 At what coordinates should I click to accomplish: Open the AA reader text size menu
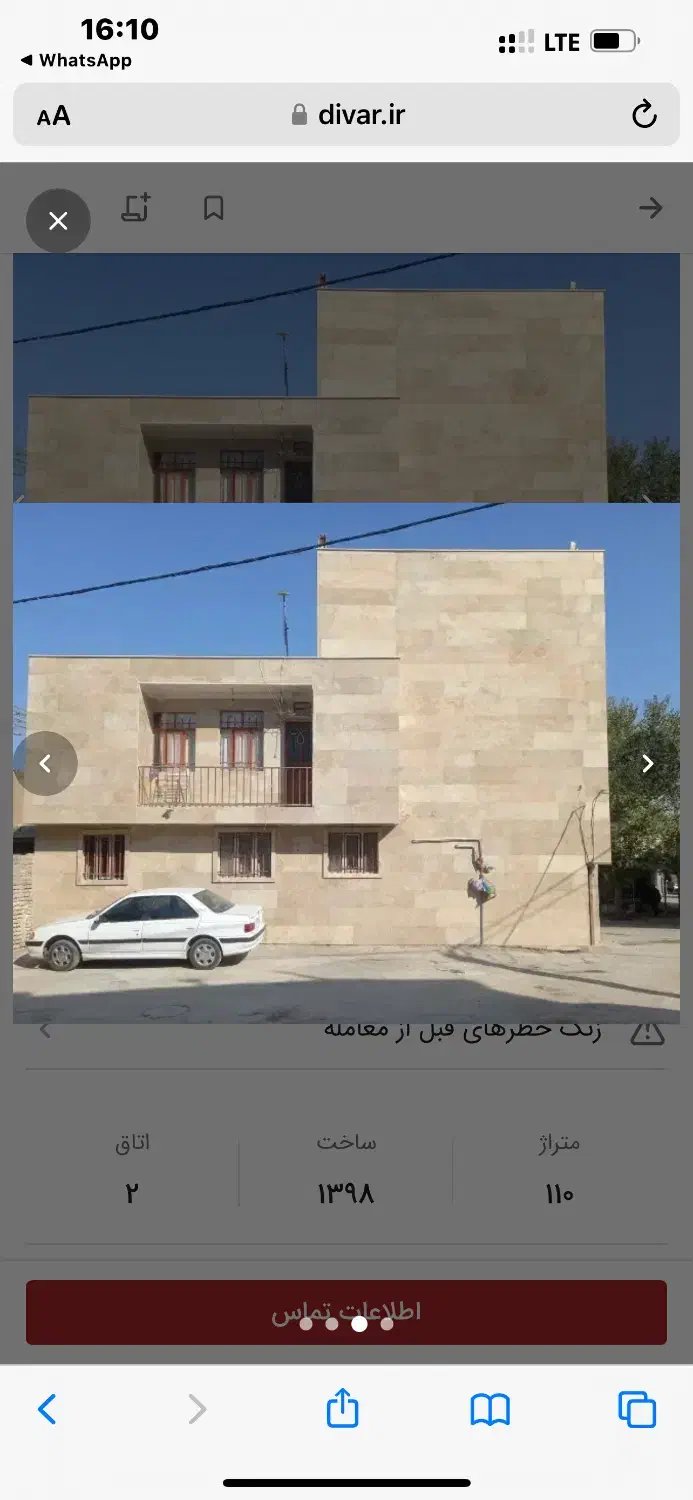(54, 116)
